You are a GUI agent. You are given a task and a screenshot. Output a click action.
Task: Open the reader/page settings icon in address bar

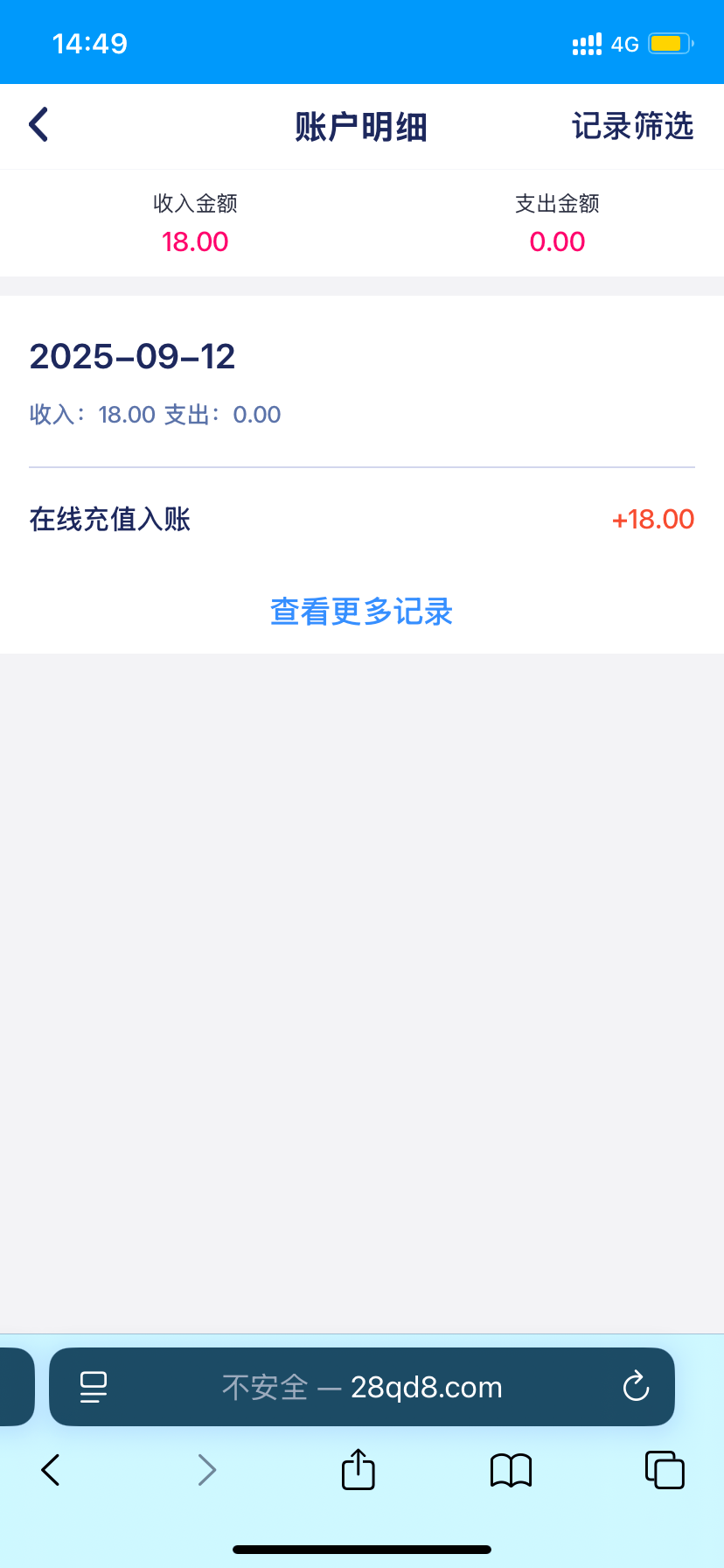[x=94, y=1387]
